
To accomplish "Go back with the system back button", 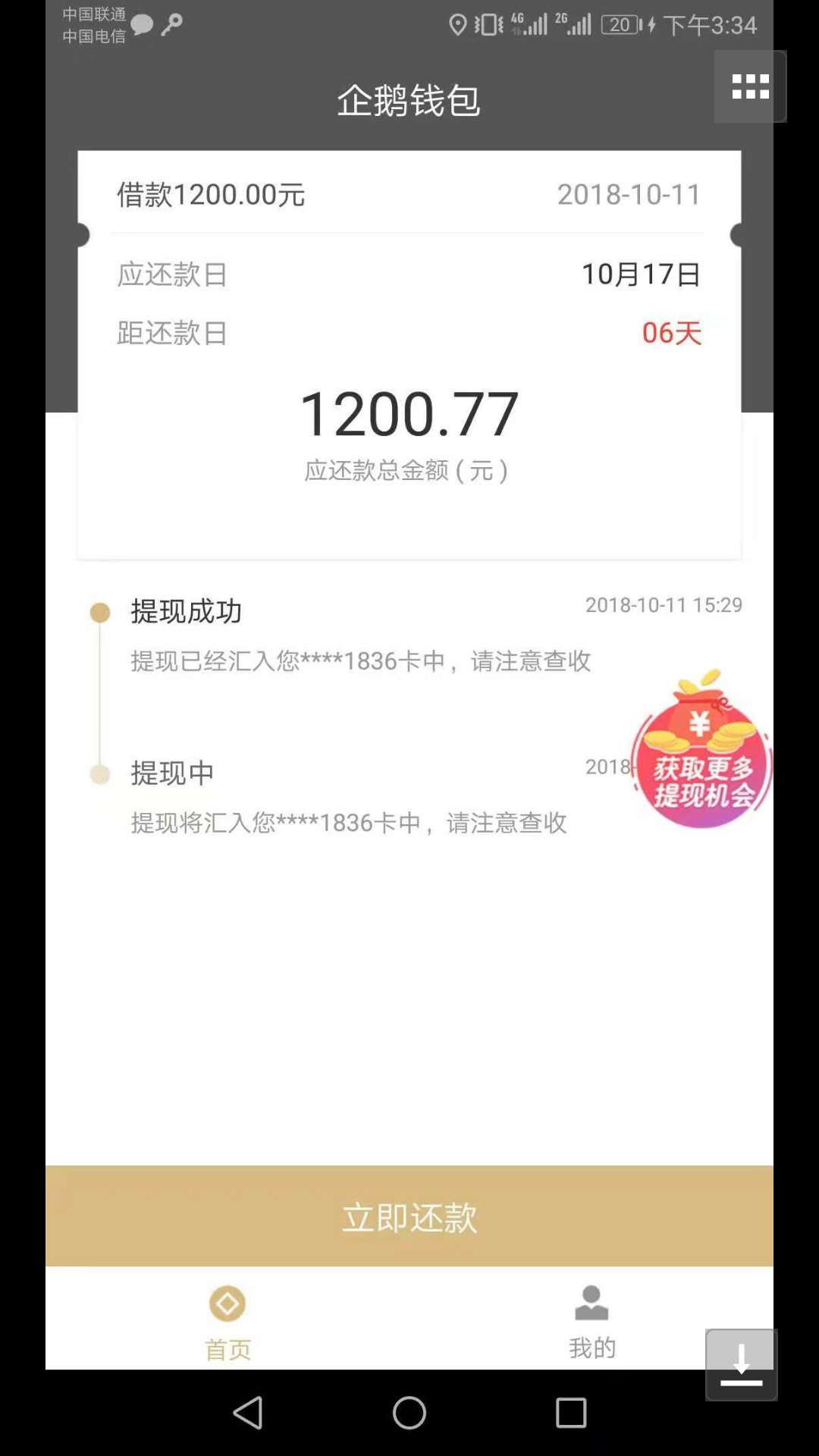I will pyautogui.click(x=248, y=1413).
